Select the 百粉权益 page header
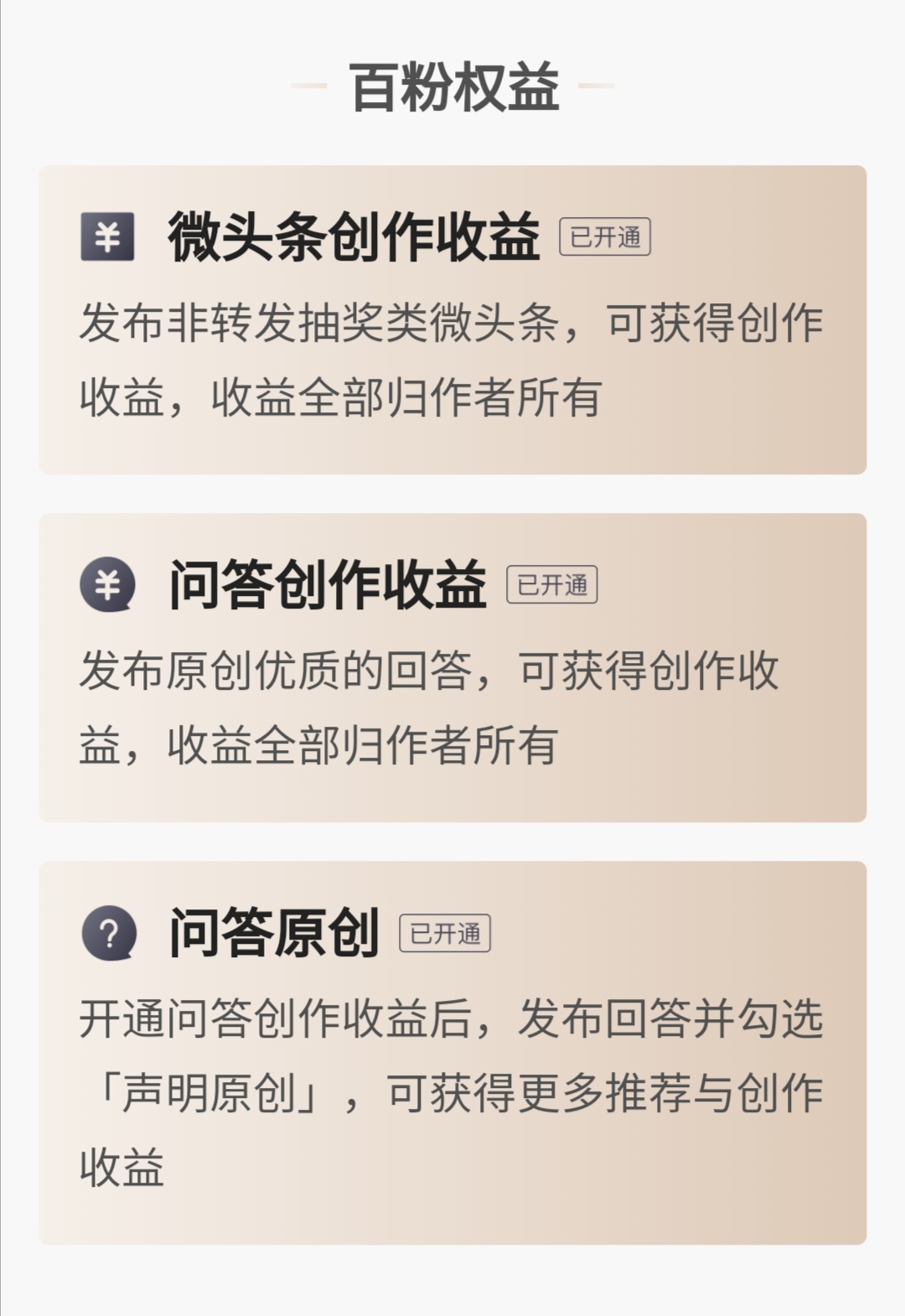 tap(452, 84)
